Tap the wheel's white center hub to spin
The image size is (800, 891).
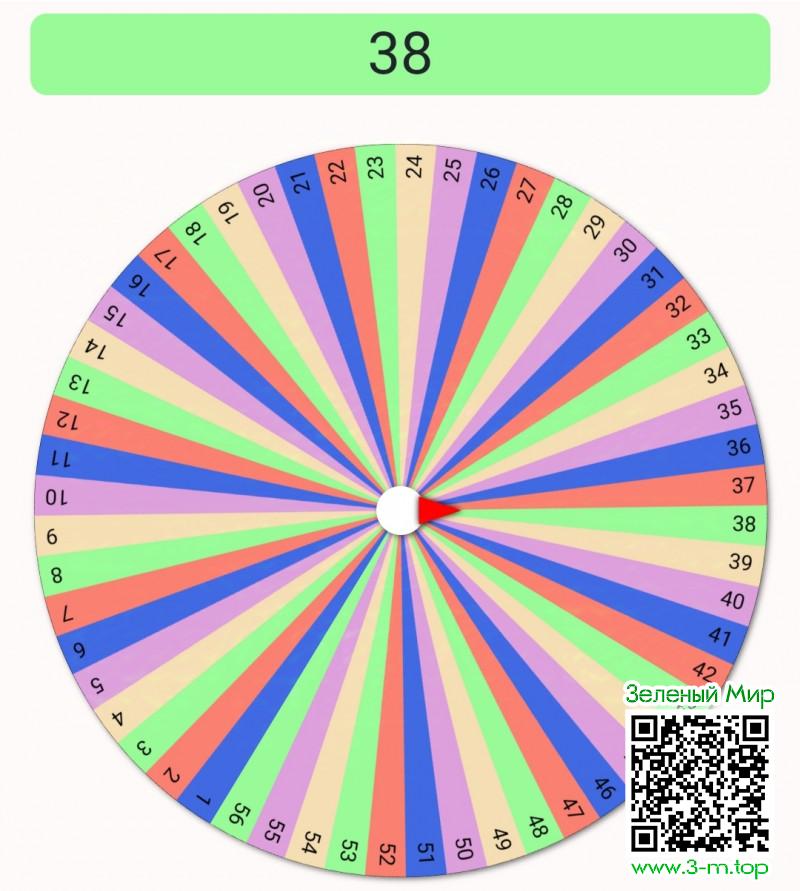pos(399,511)
